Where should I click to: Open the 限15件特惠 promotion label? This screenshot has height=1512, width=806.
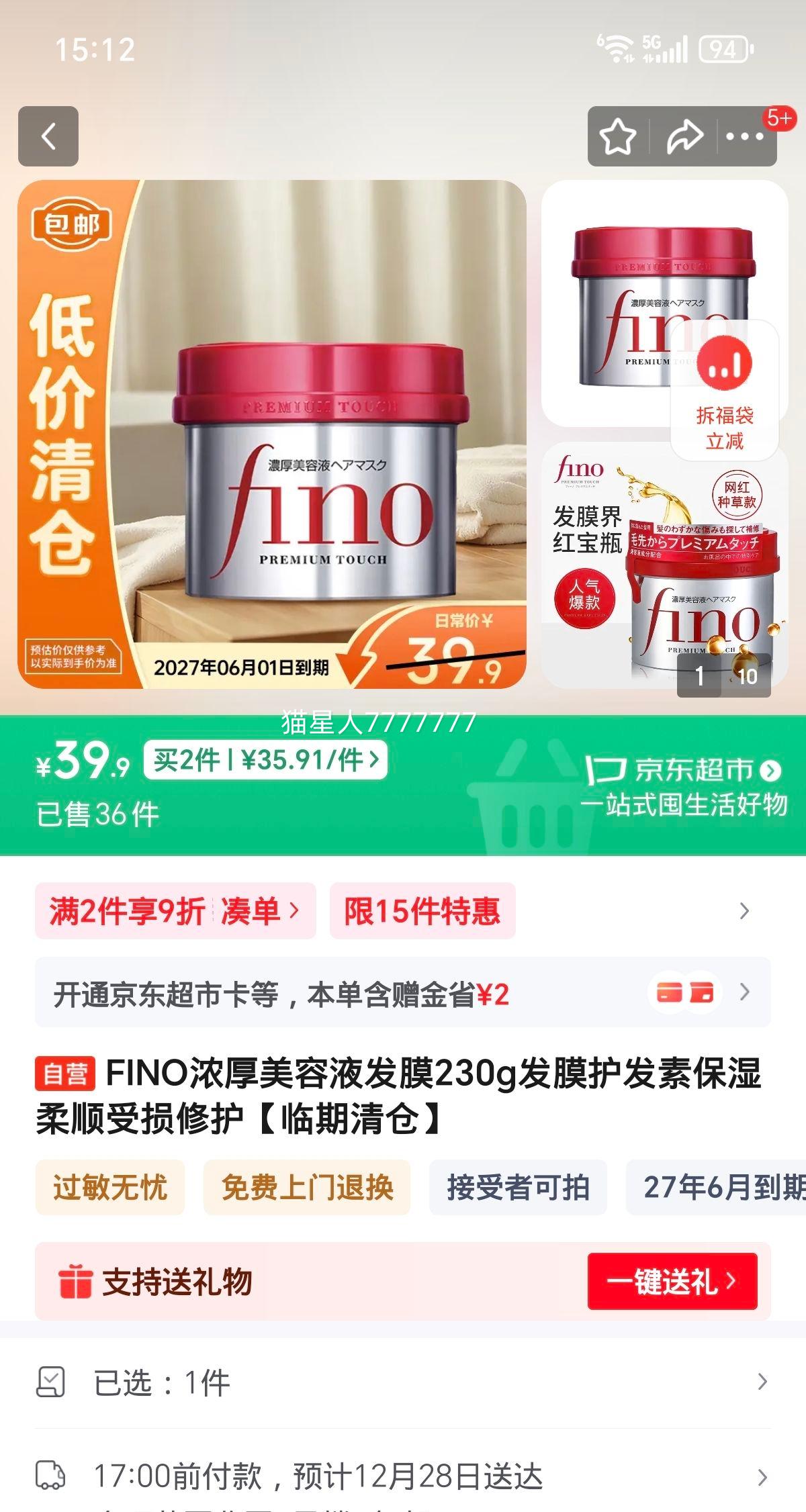tap(424, 912)
